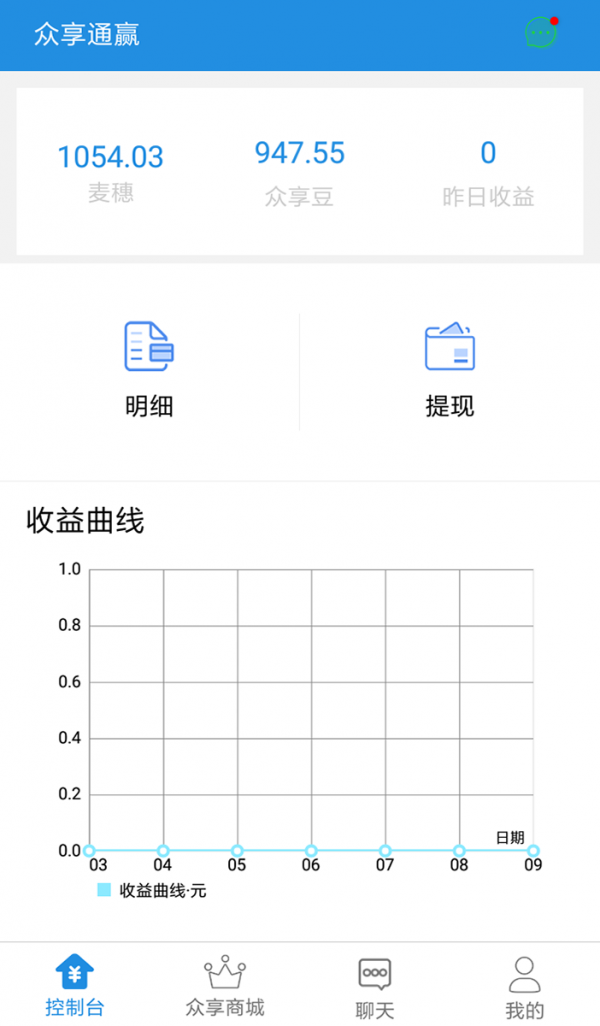Viewport: 600px width, 1026px height.
Task: Go to the 众享商城 tab
Action: [225, 985]
